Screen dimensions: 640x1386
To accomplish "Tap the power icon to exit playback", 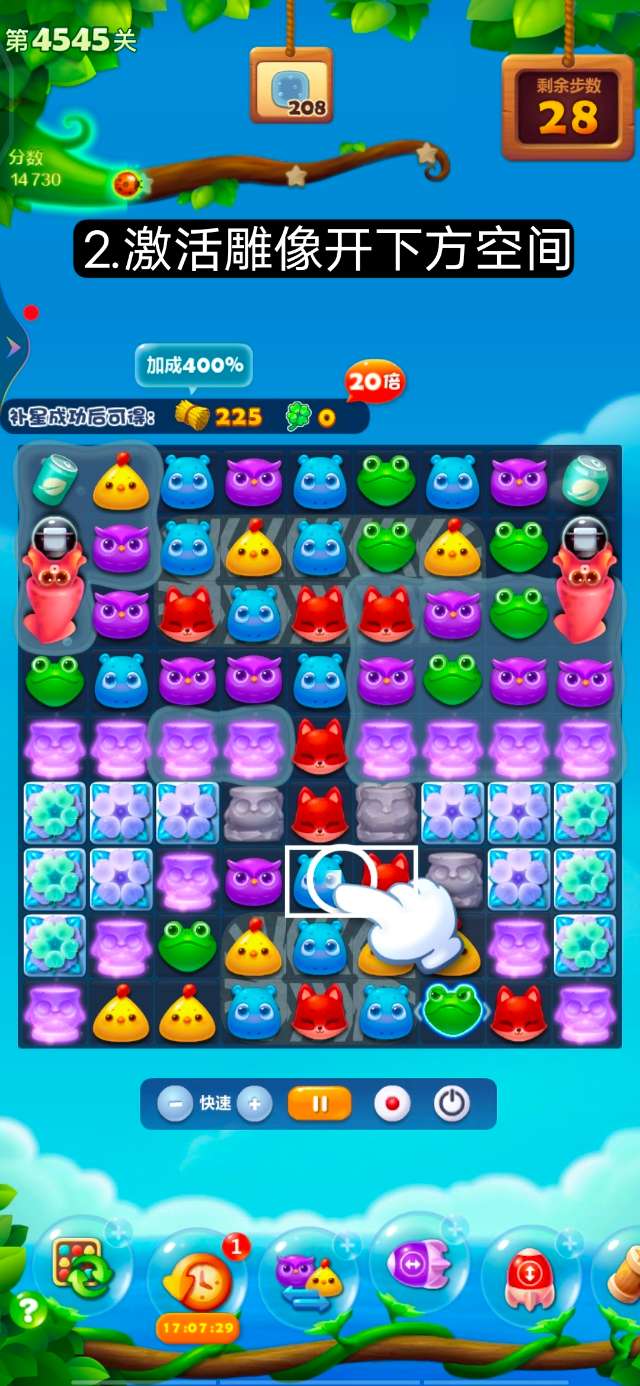I will (x=452, y=1104).
